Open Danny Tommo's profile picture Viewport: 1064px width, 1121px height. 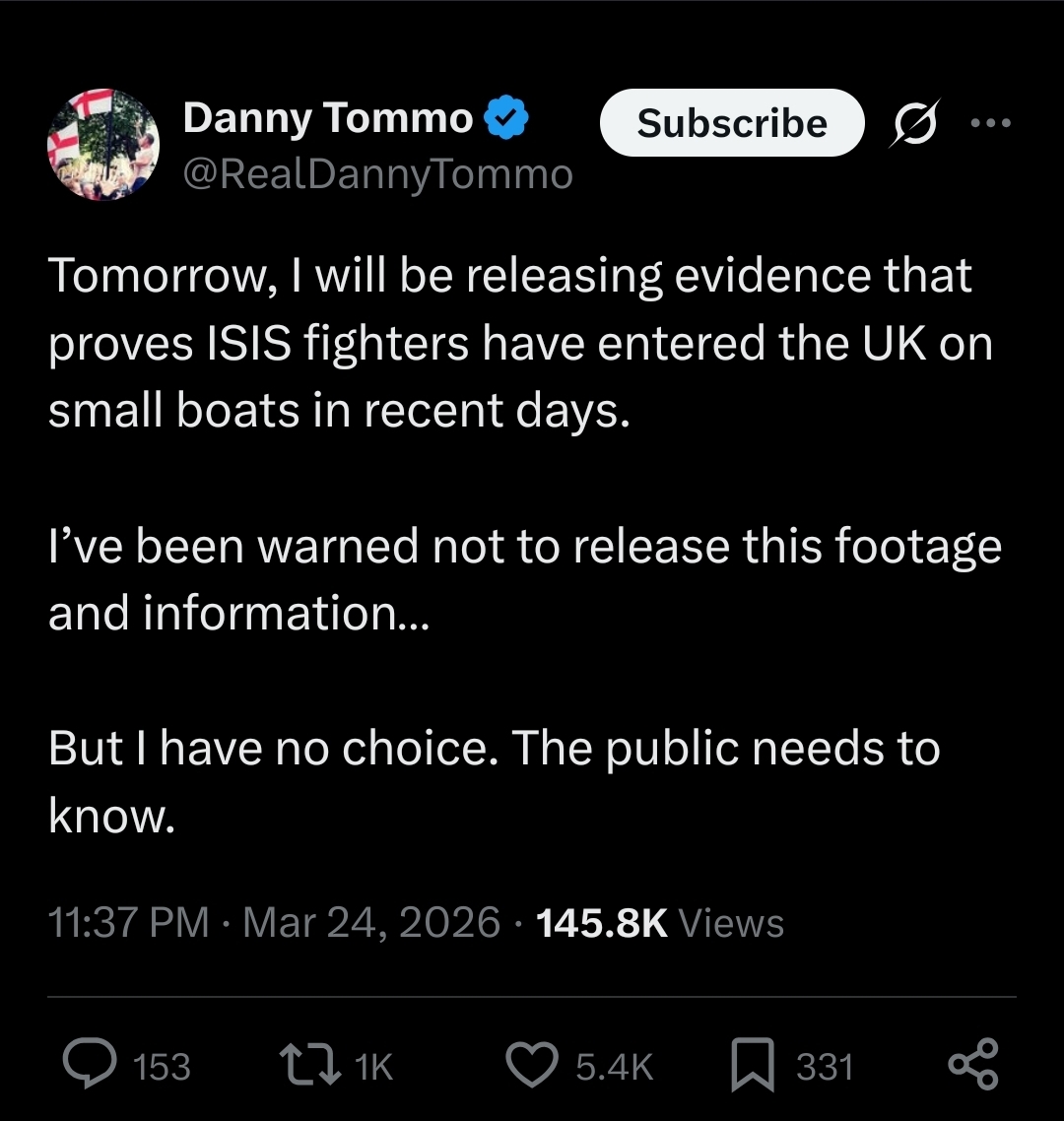coord(103,144)
